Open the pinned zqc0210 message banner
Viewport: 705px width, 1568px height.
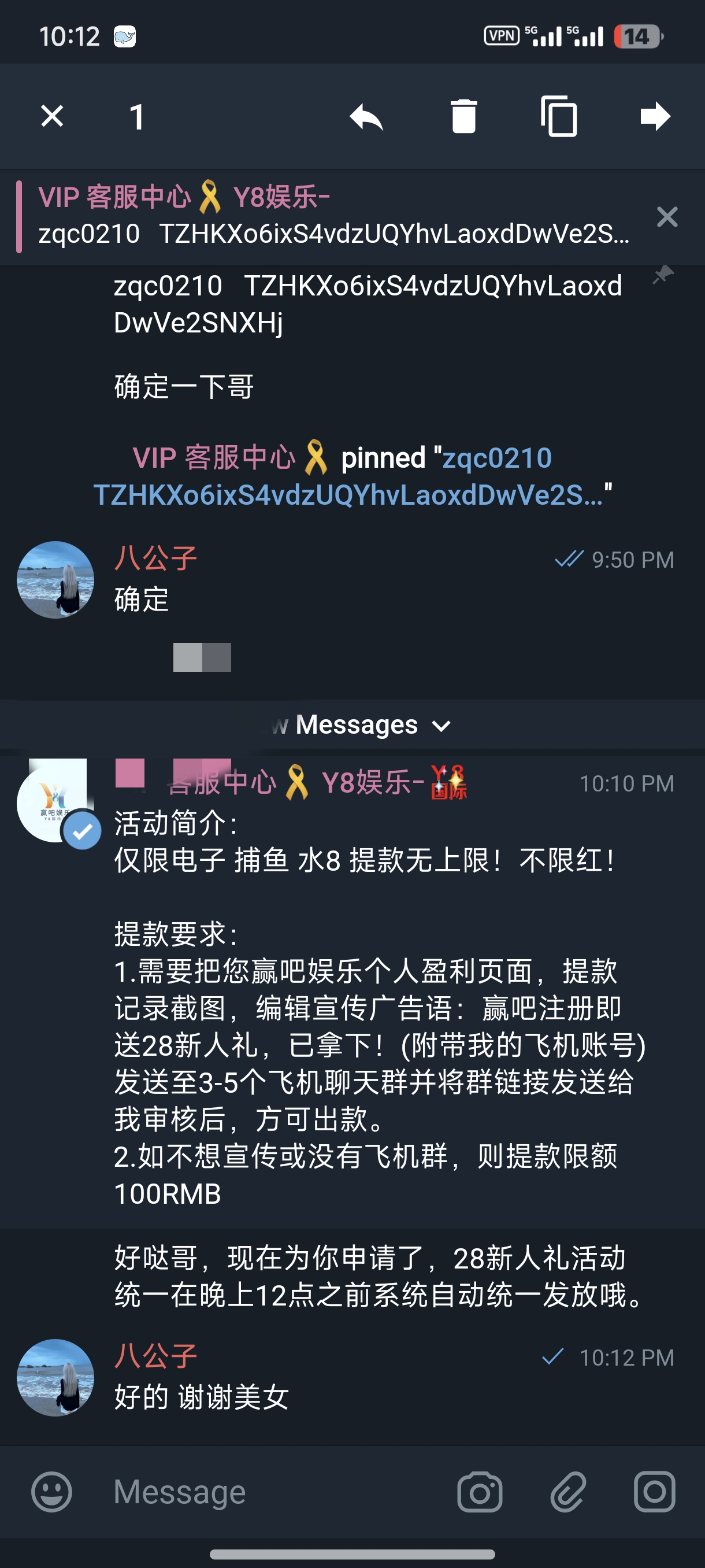tap(333, 216)
